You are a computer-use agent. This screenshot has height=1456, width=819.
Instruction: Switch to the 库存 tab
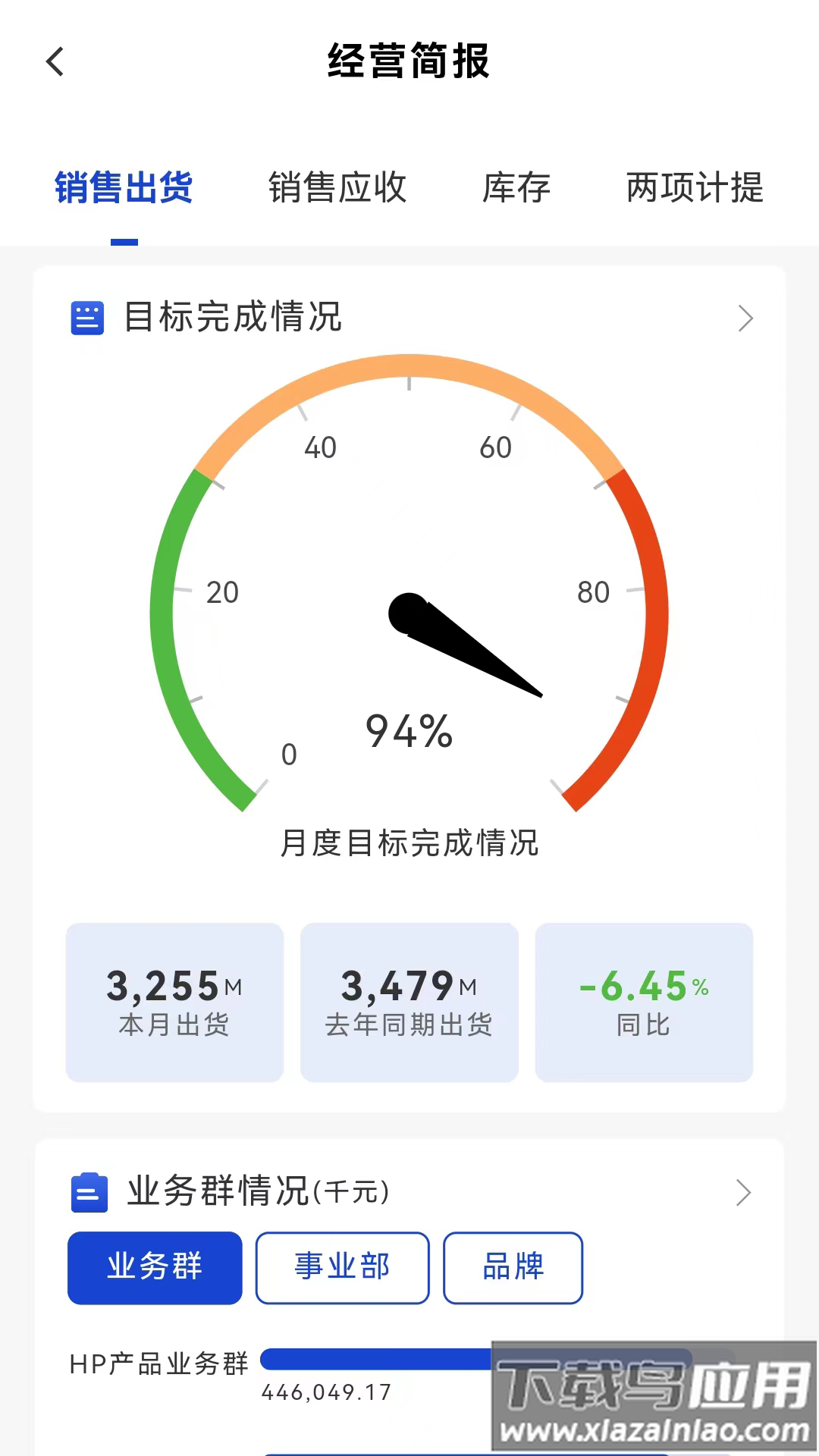tap(516, 188)
